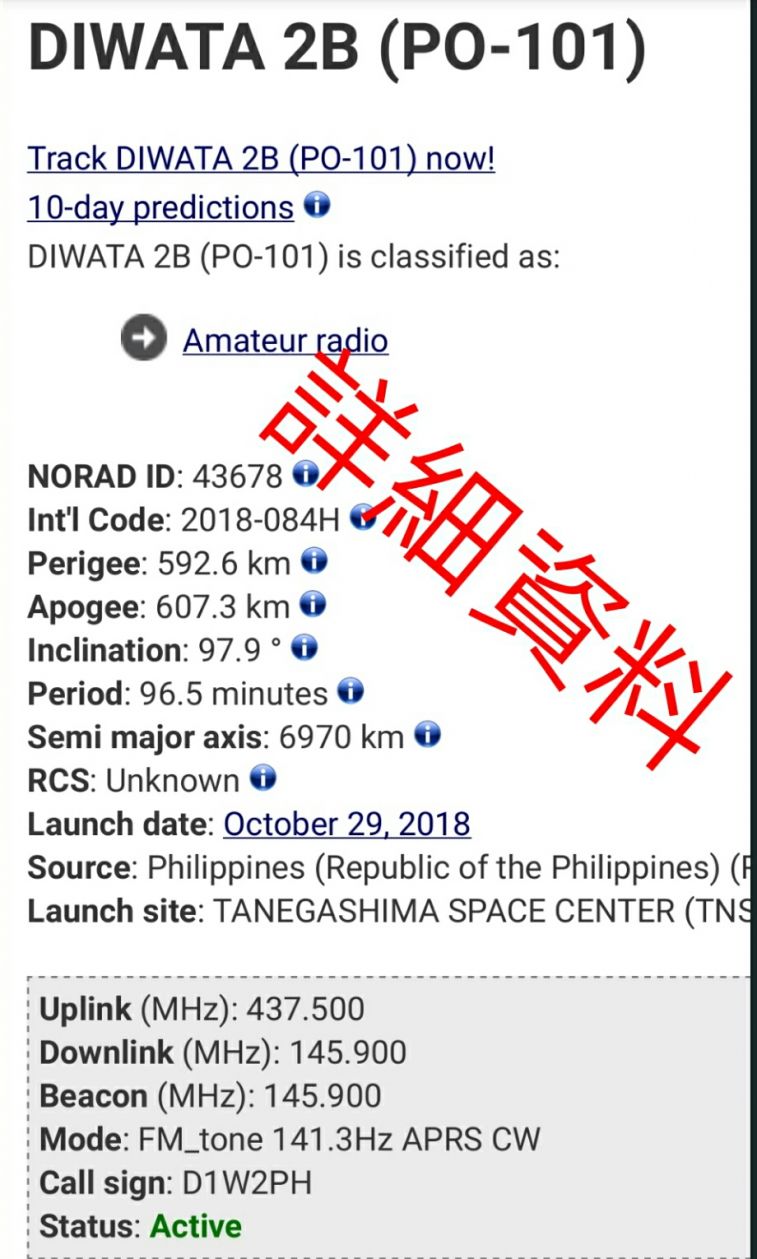
Task: Show info about Period
Action: click(350, 691)
